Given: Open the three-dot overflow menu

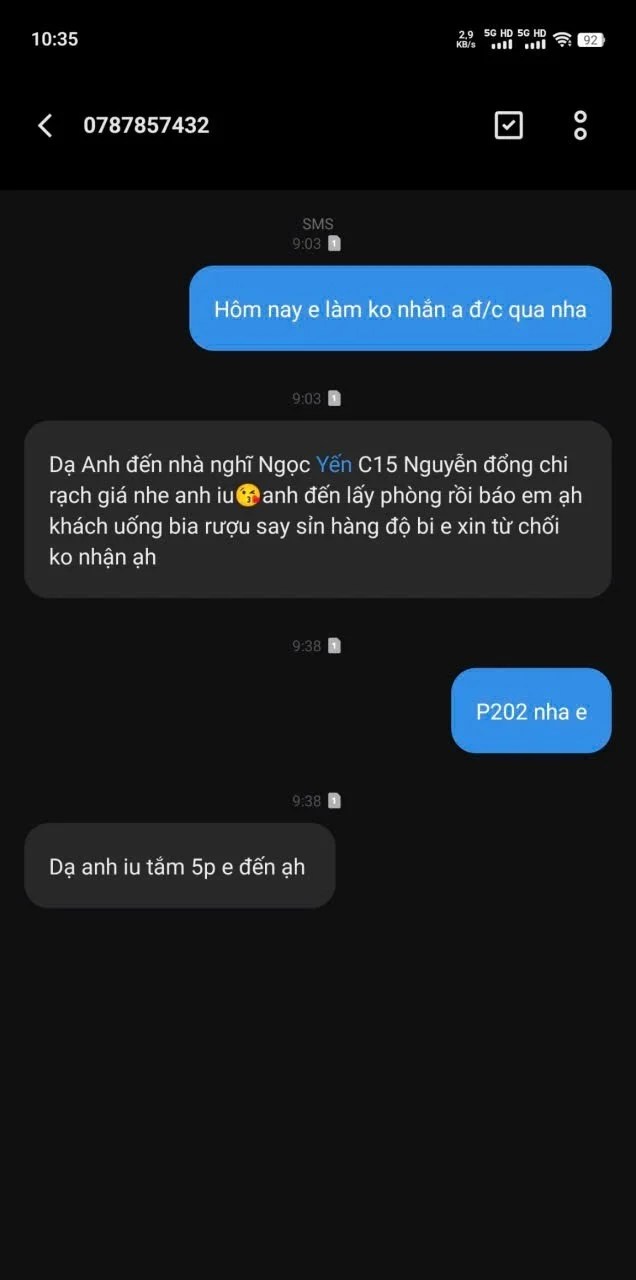Looking at the screenshot, I should point(580,125).
